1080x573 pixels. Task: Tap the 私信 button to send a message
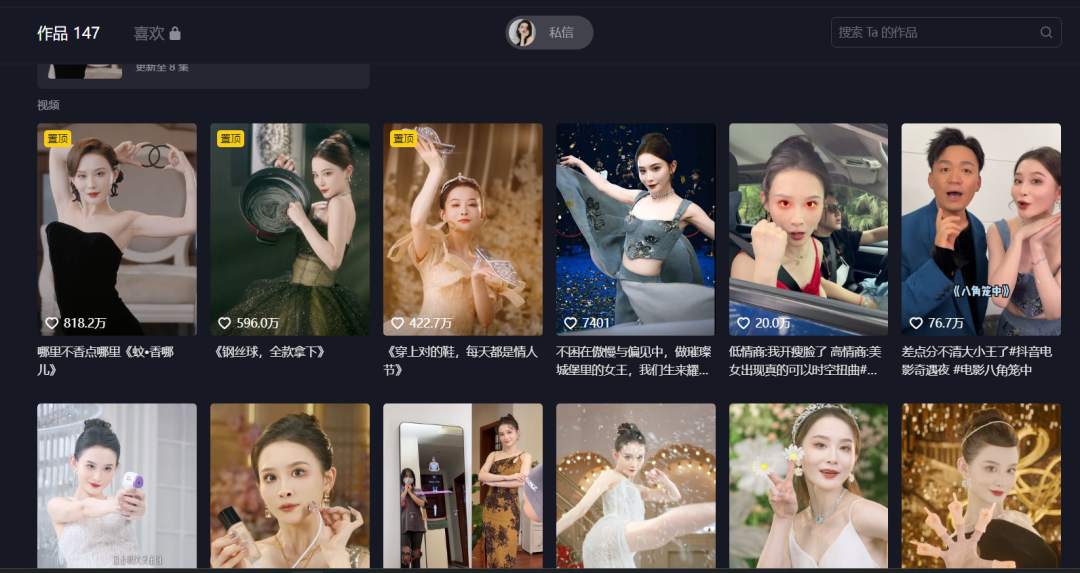pos(549,33)
